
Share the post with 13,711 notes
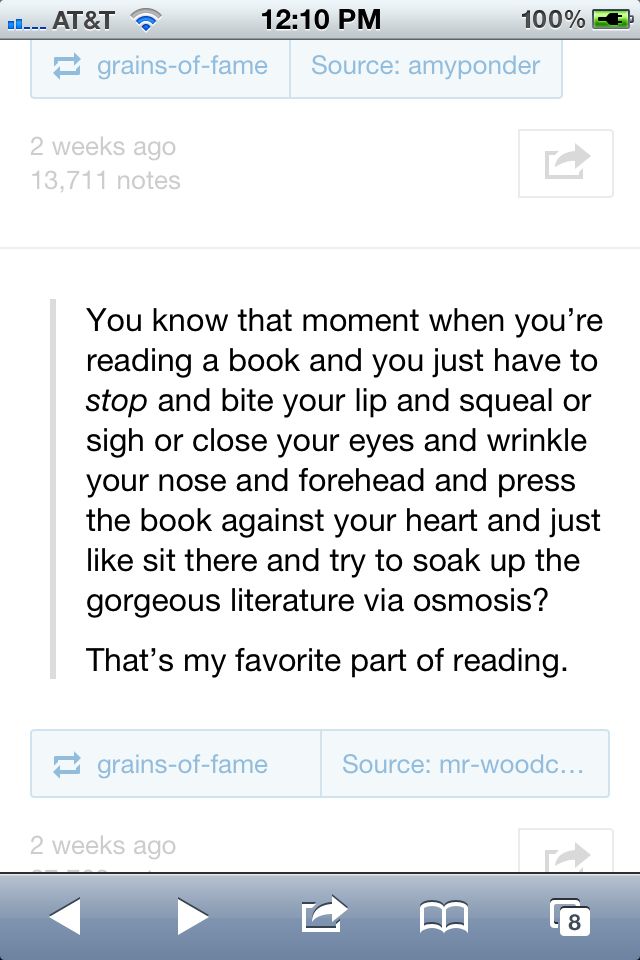click(x=565, y=162)
